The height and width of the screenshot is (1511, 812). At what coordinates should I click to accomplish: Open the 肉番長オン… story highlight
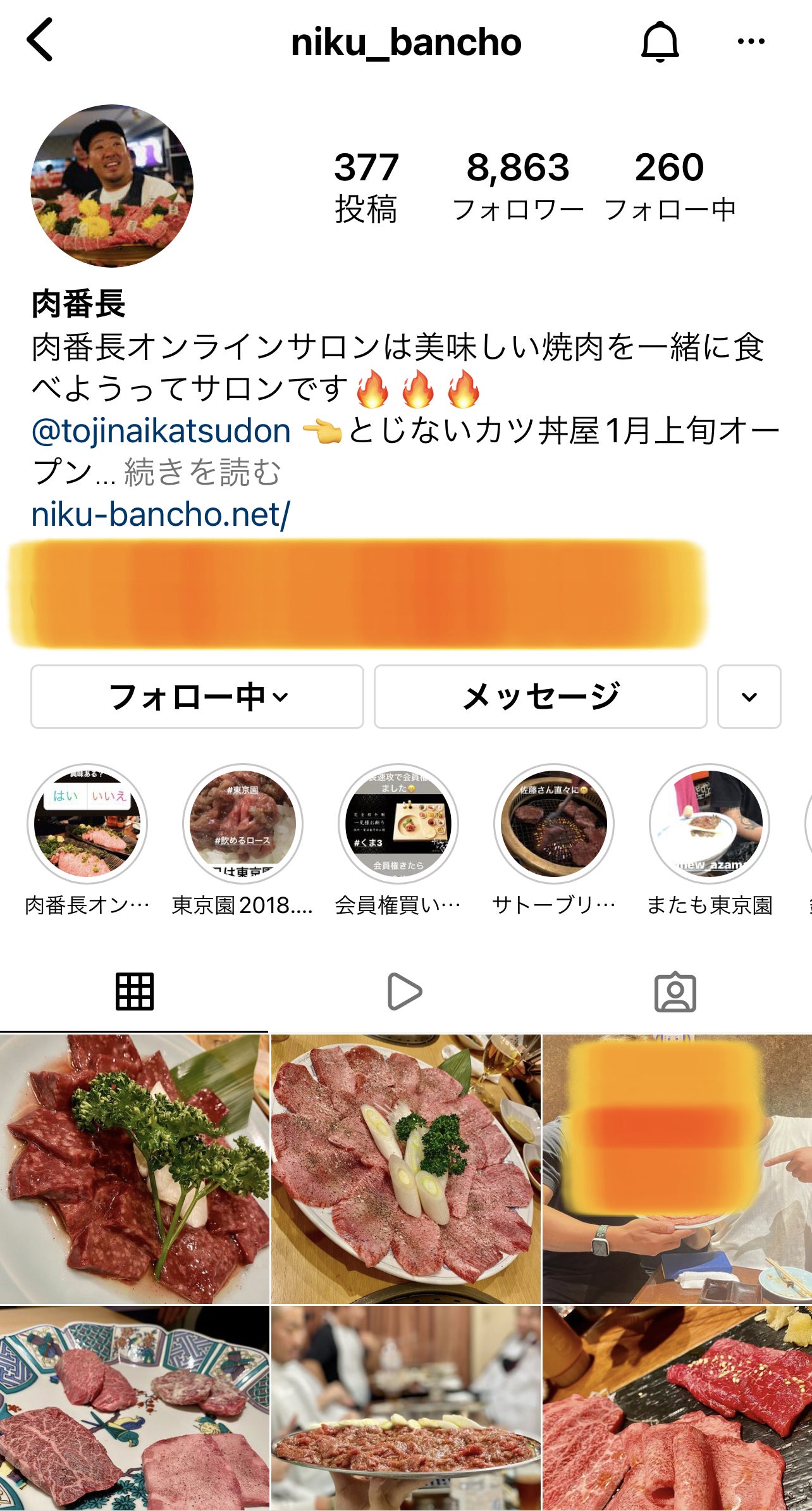pos(87,824)
